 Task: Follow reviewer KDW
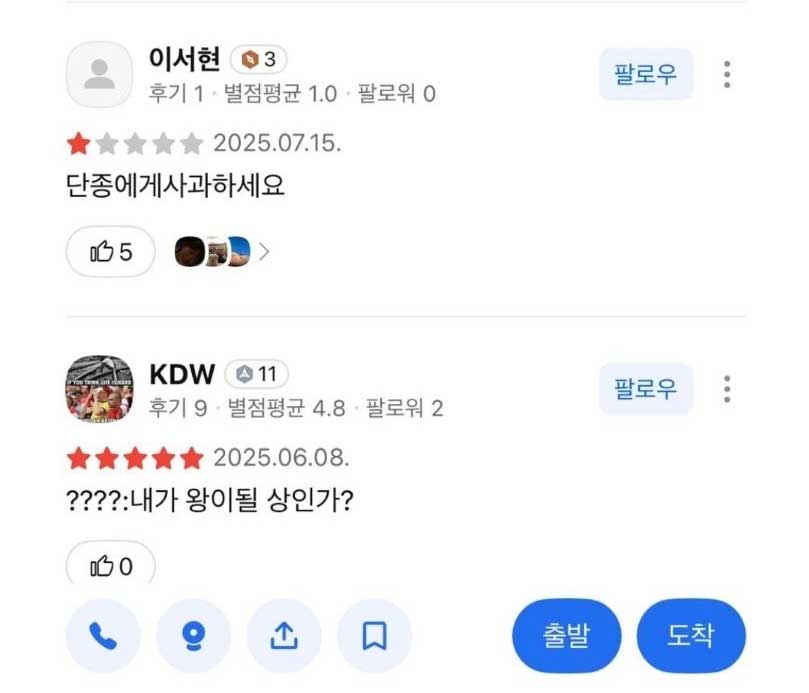pos(645,388)
